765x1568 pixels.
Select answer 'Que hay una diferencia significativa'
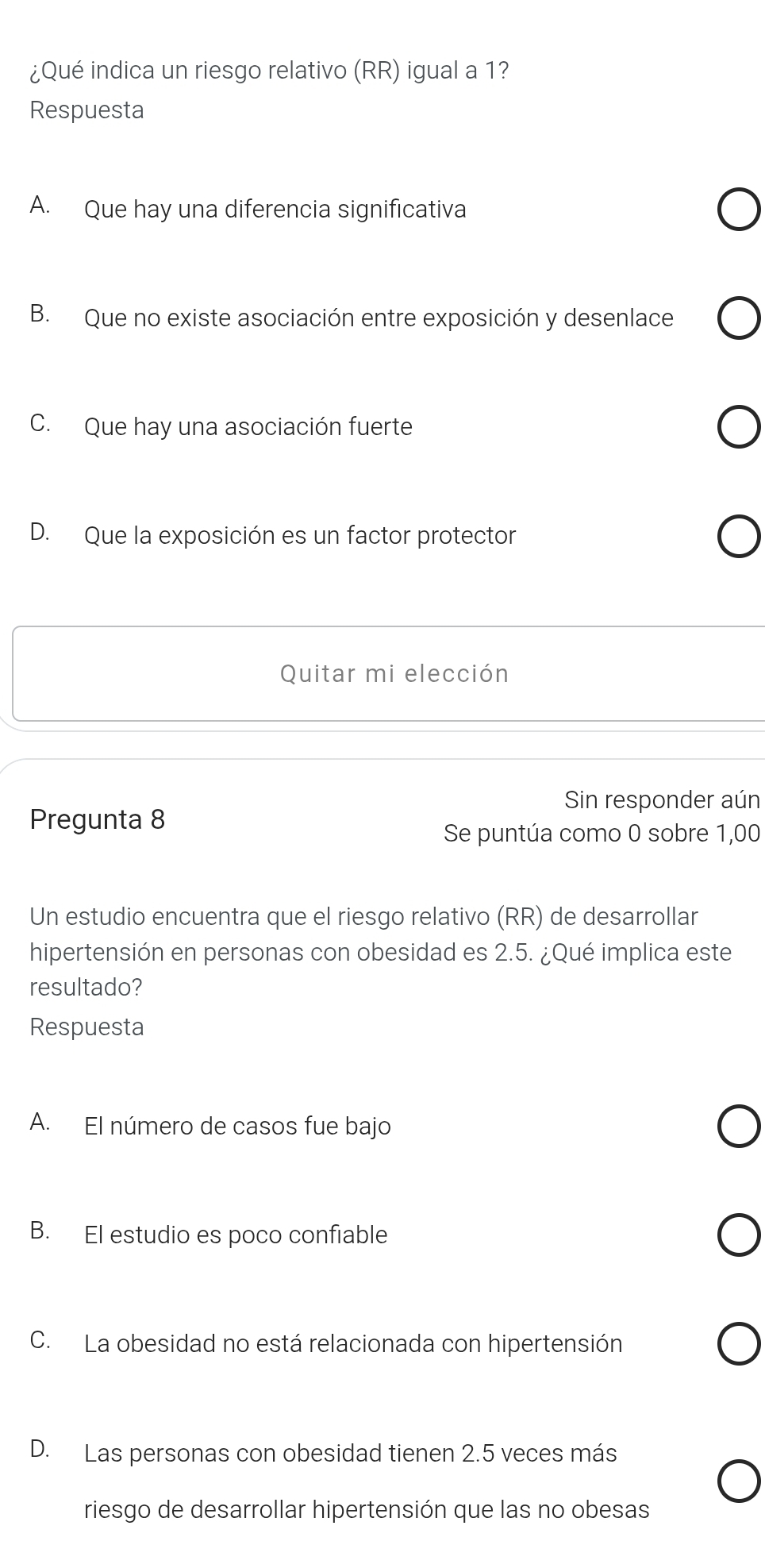click(x=739, y=210)
